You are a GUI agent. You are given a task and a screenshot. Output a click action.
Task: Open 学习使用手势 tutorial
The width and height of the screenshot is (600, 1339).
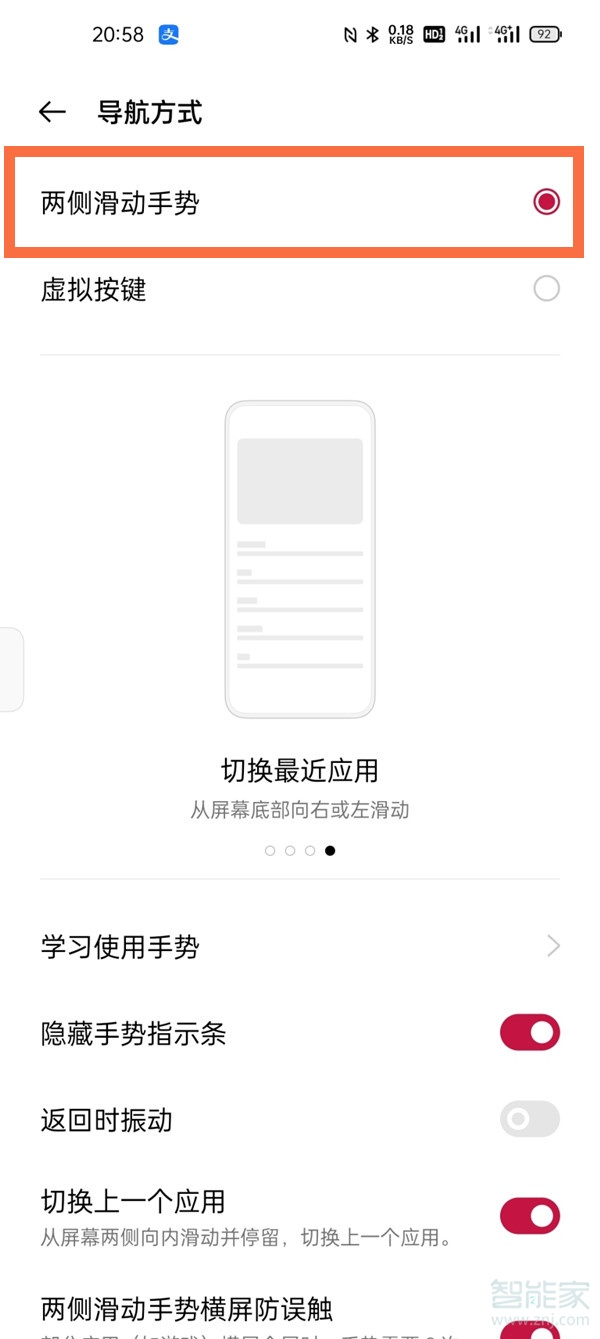298,946
